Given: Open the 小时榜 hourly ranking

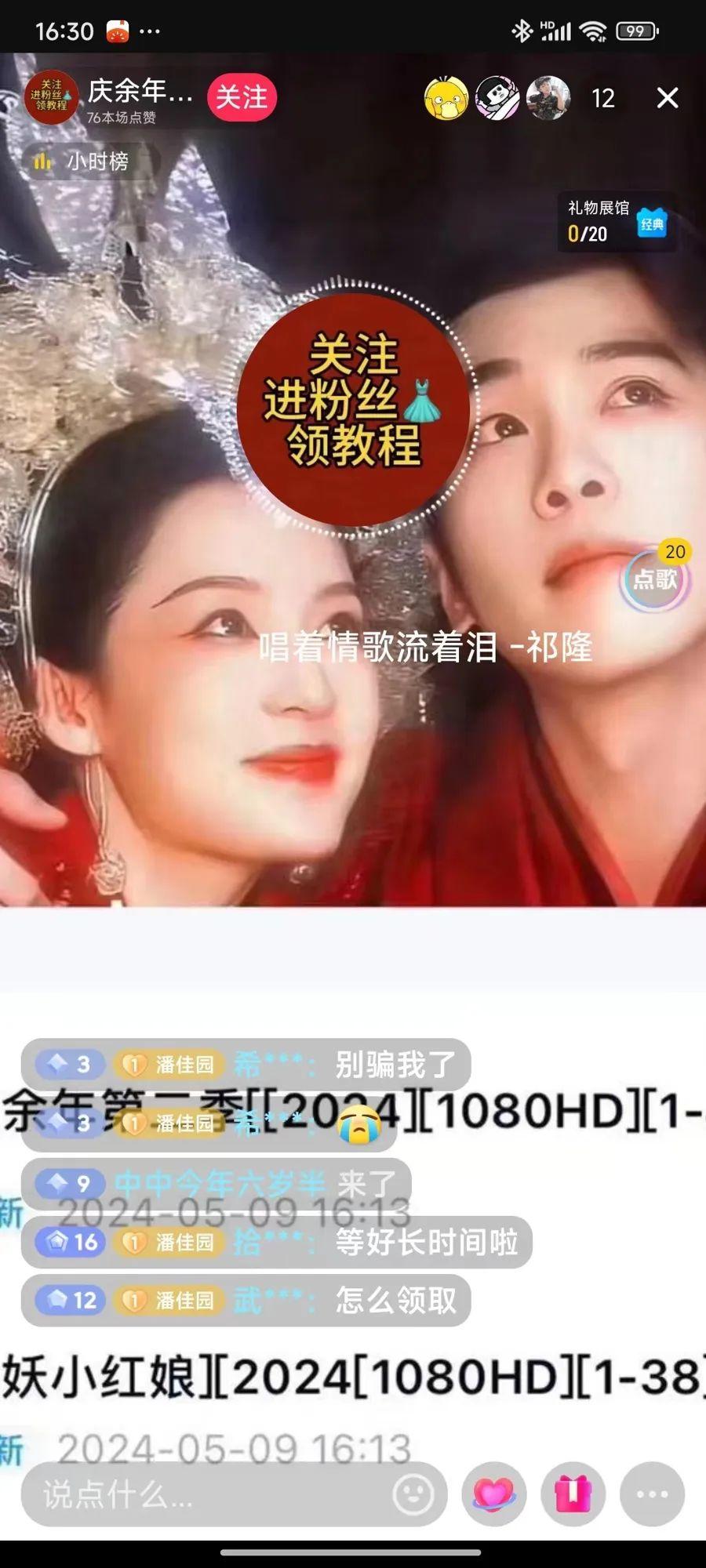Looking at the screenshot, I should coord(90,162).
